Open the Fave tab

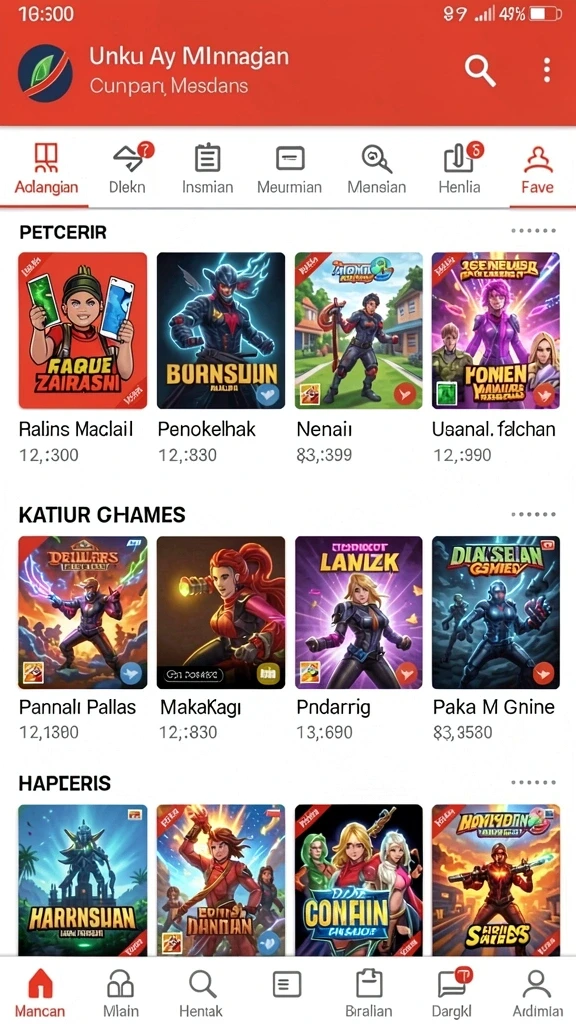(x=537, y=168)
